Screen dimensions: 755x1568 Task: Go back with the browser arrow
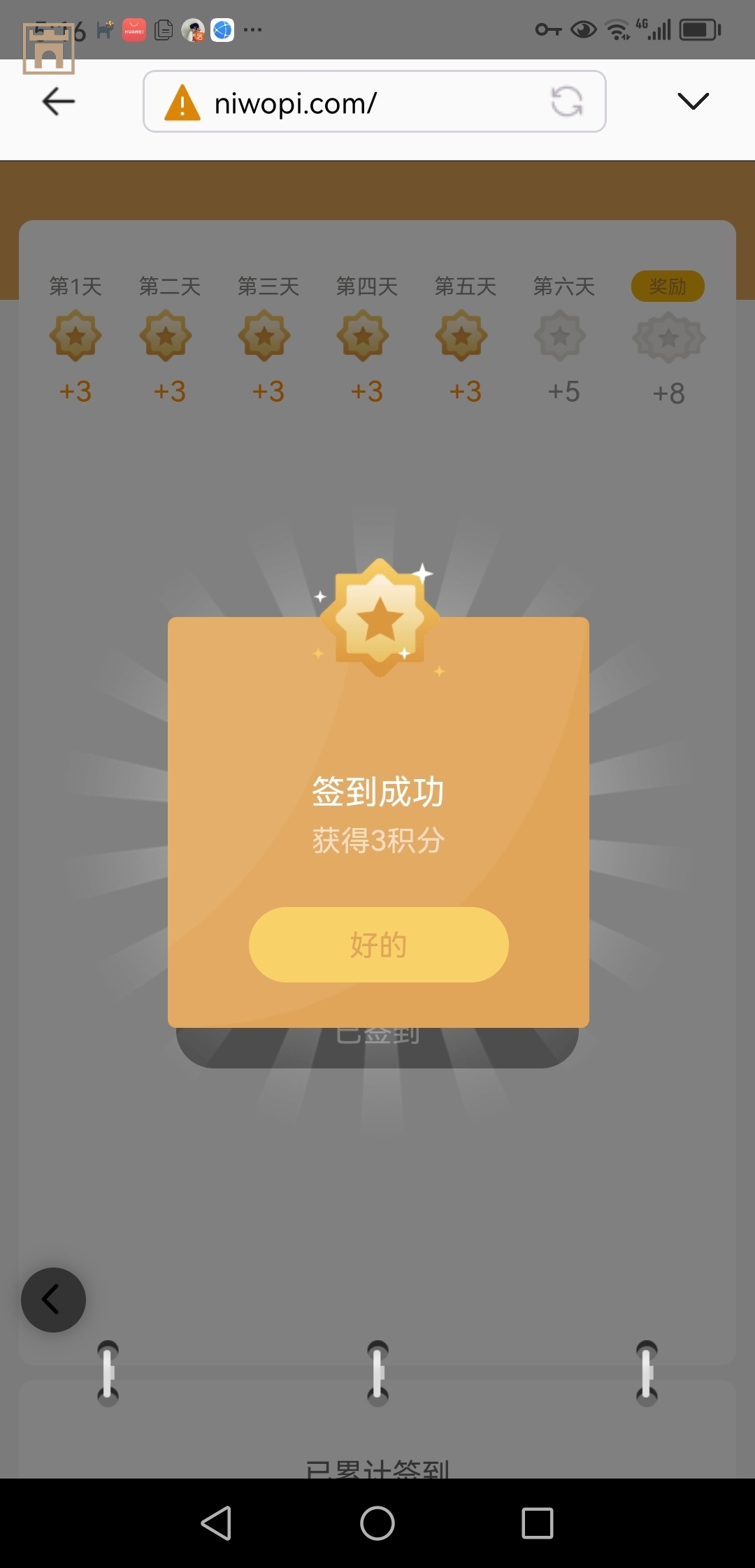coord(59,102)
